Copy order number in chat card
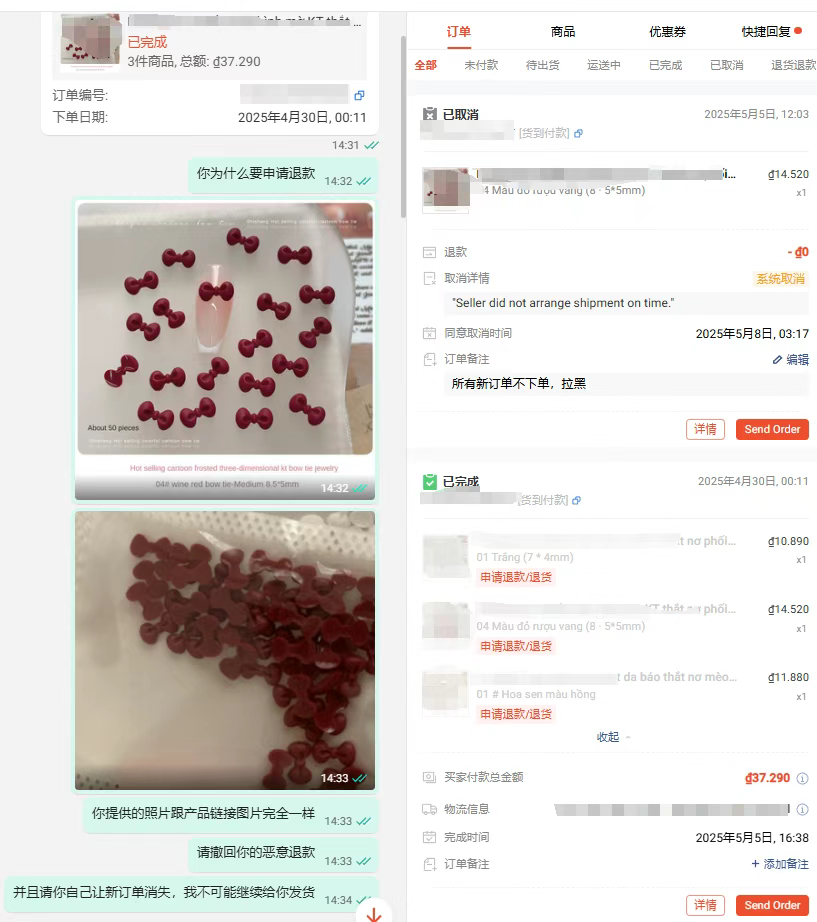The width and height of the screenshot is (817, 922). (359, 95)
